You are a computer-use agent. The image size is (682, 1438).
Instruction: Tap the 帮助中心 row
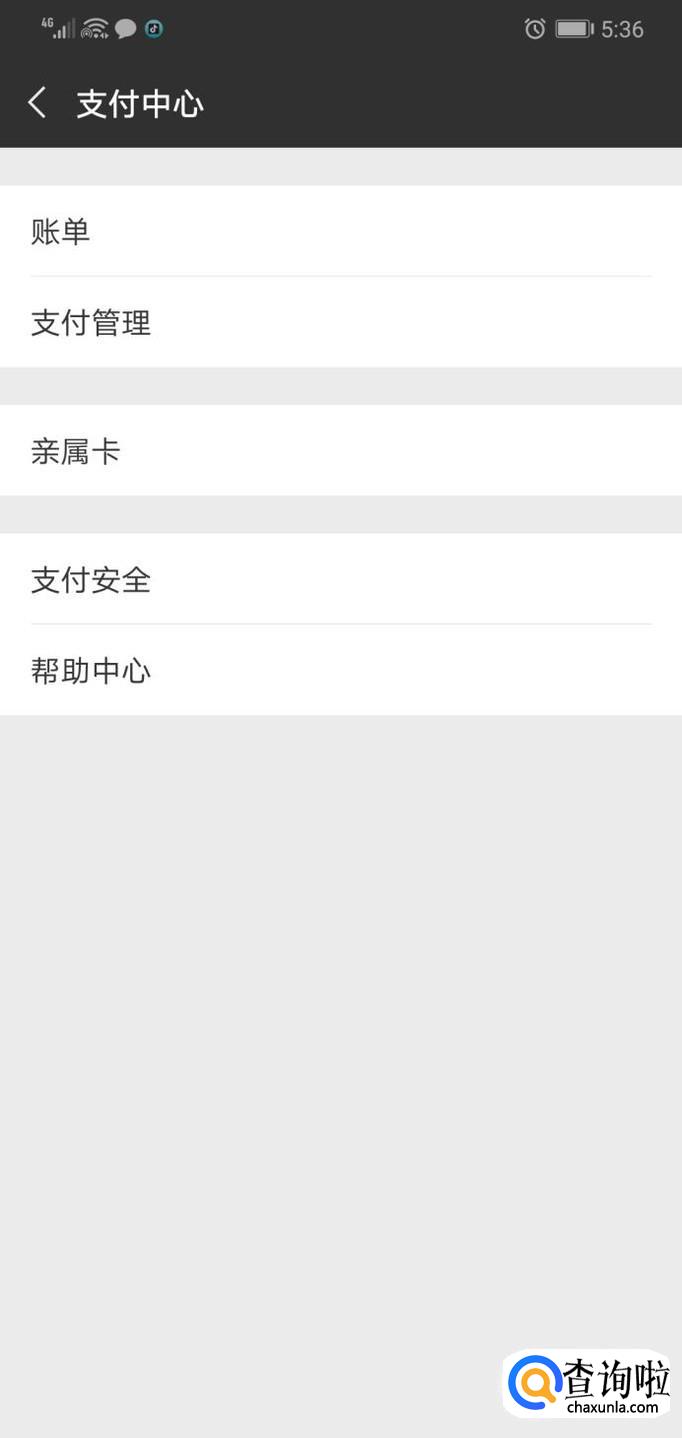click(x=340, y=670)
